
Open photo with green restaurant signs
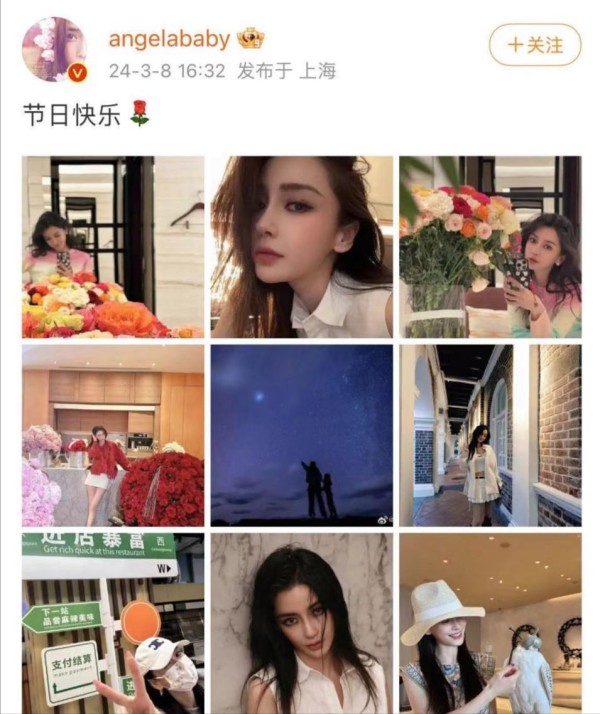click(113, 622)
